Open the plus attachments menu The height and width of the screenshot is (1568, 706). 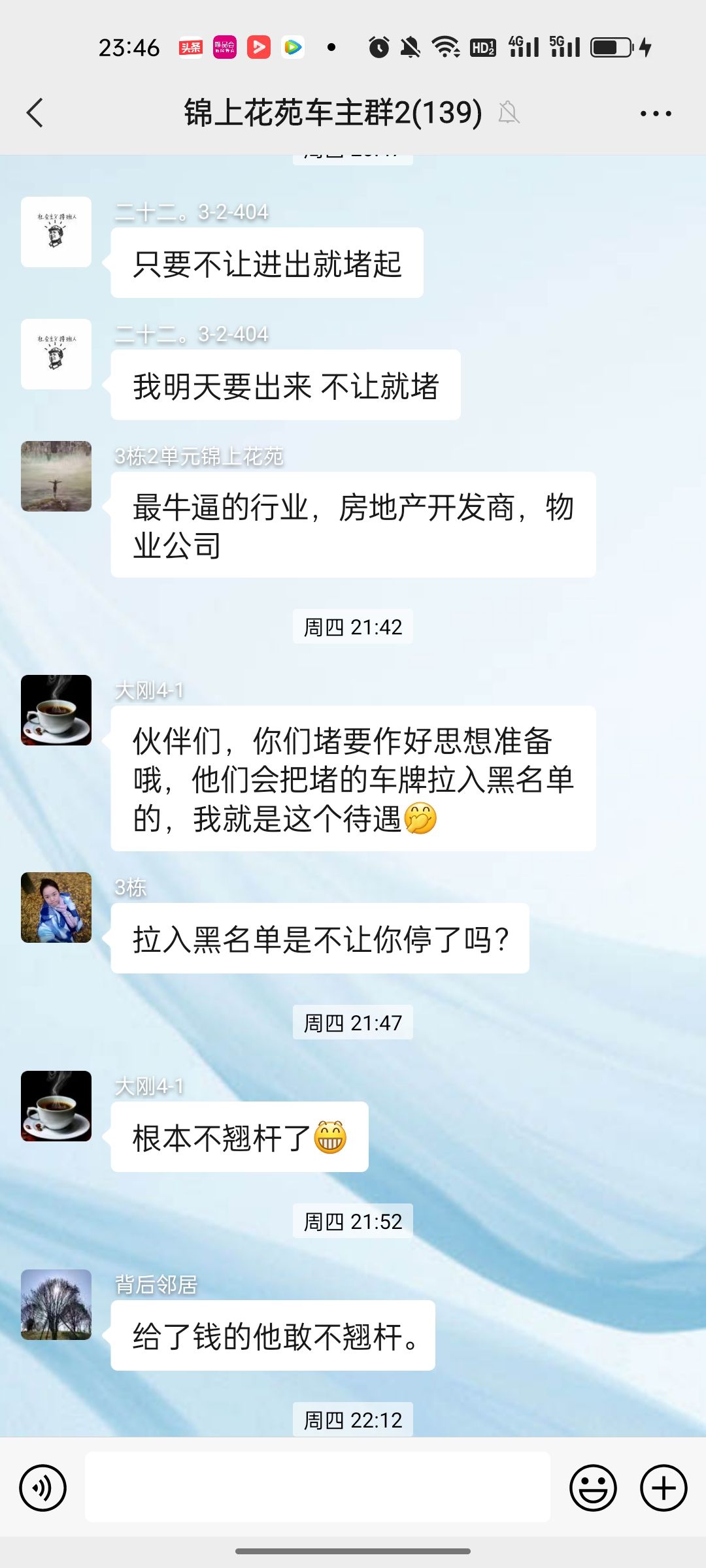point(663,1488)
